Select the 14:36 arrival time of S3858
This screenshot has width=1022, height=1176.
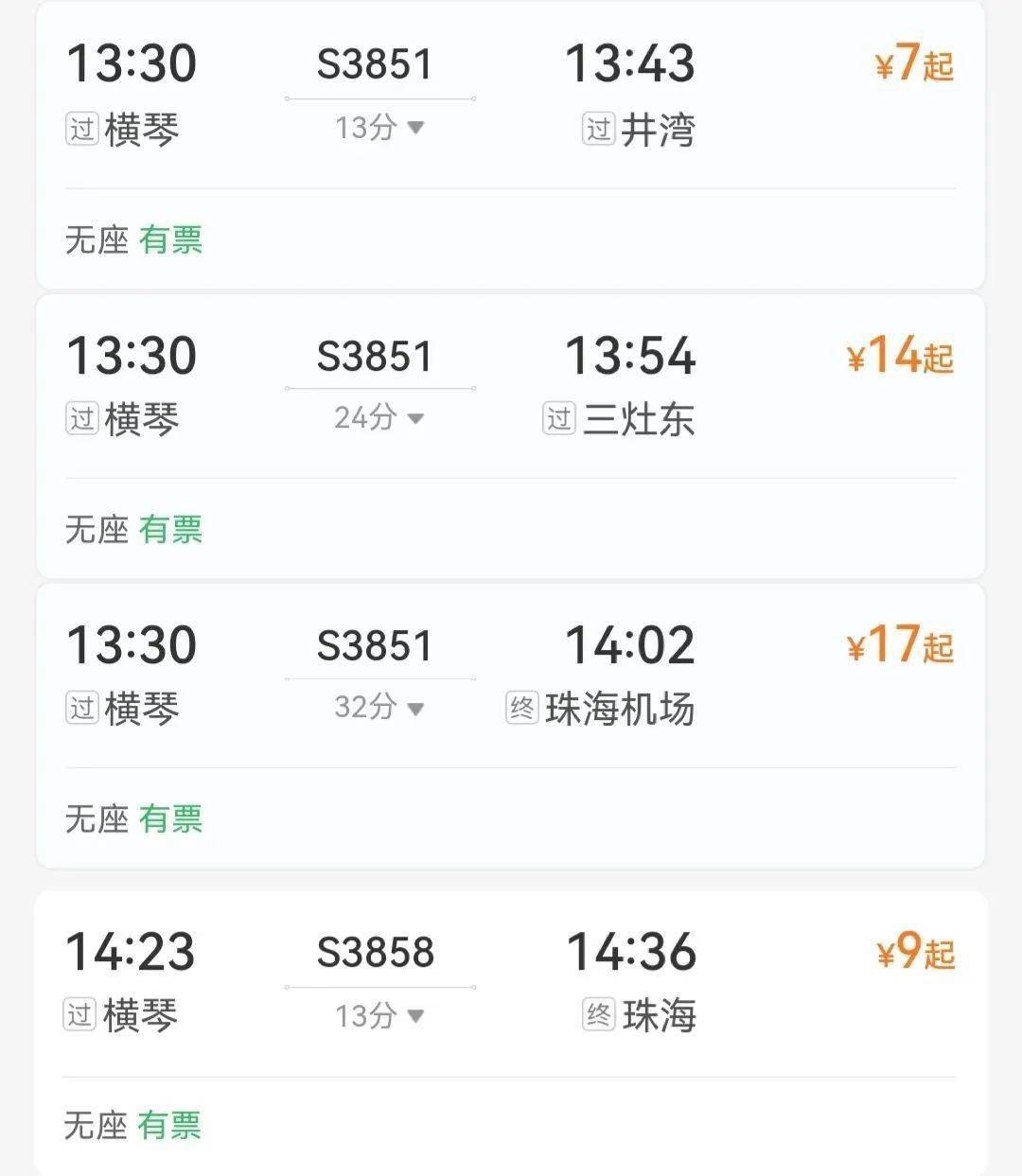point(632,953)
